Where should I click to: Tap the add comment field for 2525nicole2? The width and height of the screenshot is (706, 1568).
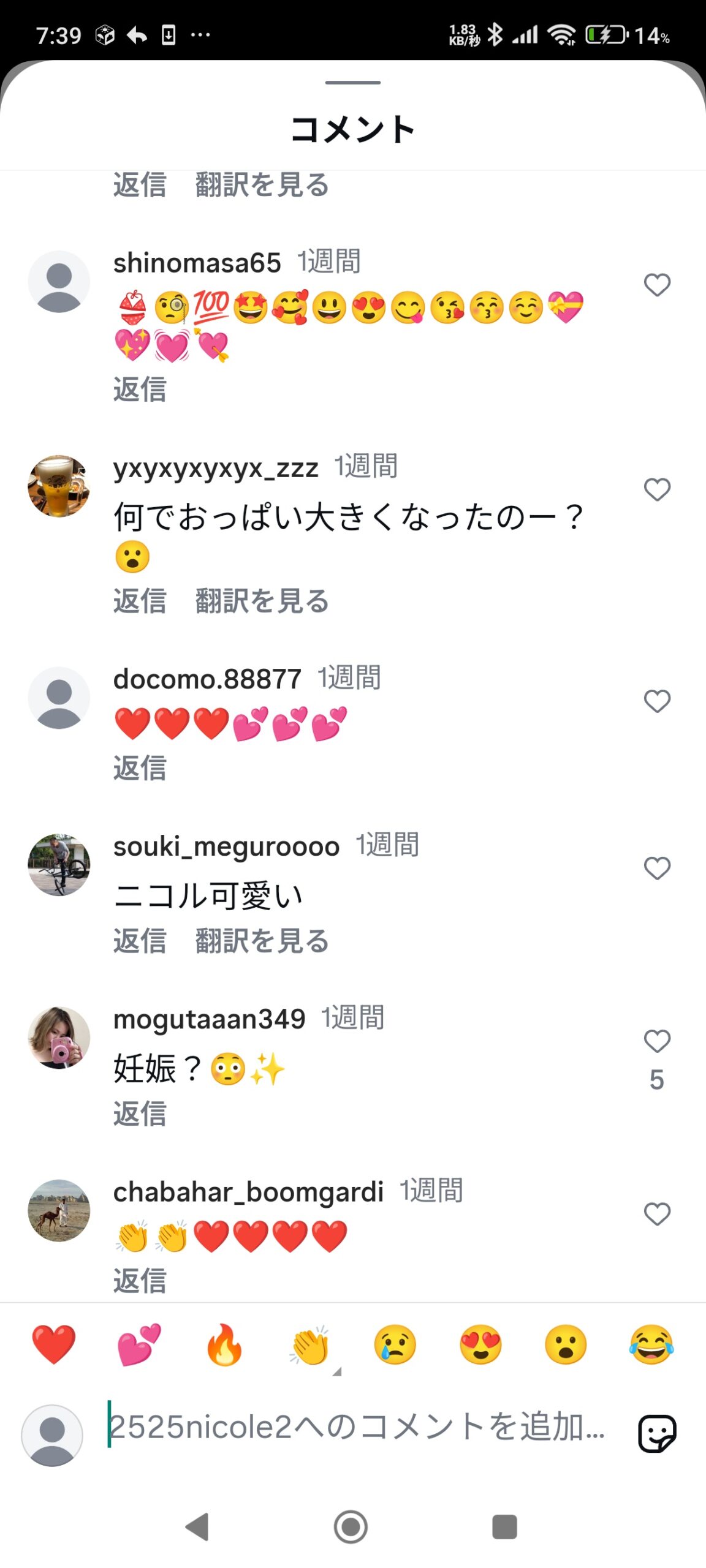coord(355,1427)
